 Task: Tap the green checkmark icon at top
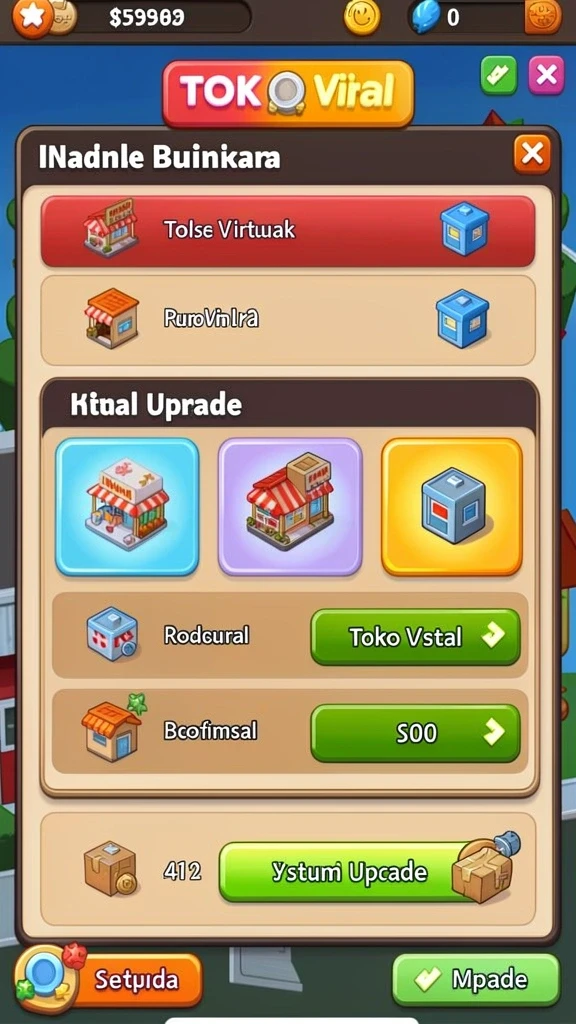click(498, 76)
